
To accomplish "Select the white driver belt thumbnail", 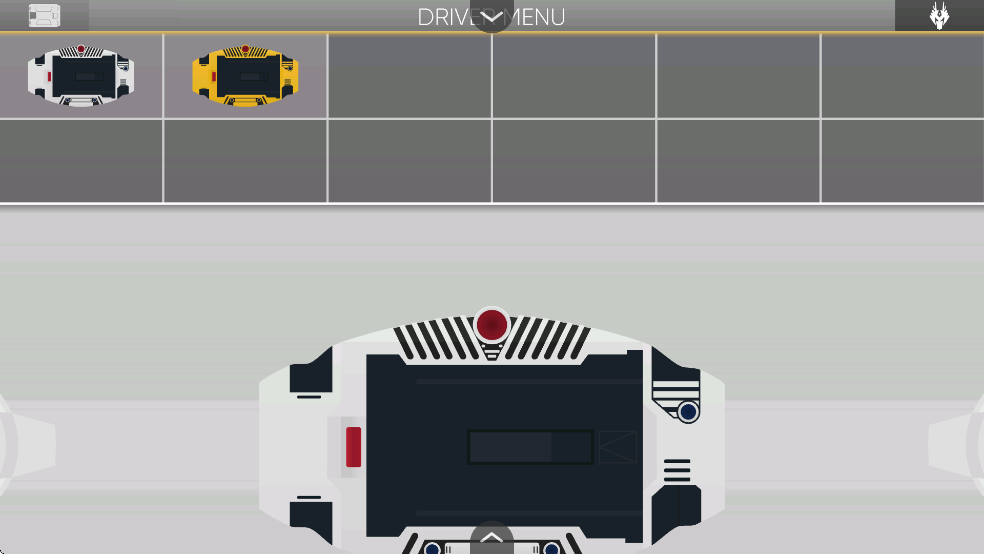I will point(81,76).
